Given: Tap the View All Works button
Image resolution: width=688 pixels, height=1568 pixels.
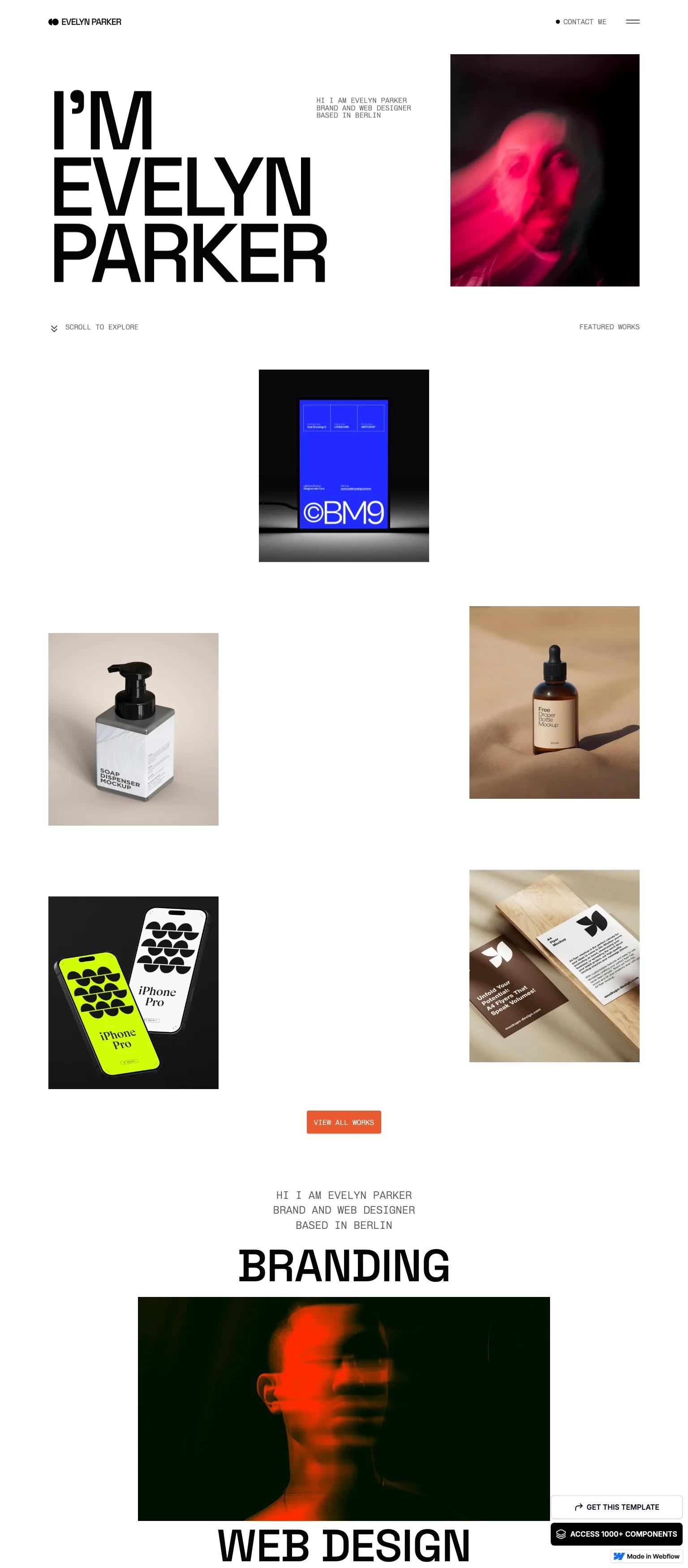Looking at the screenshot, I should tap(344, 1122).
